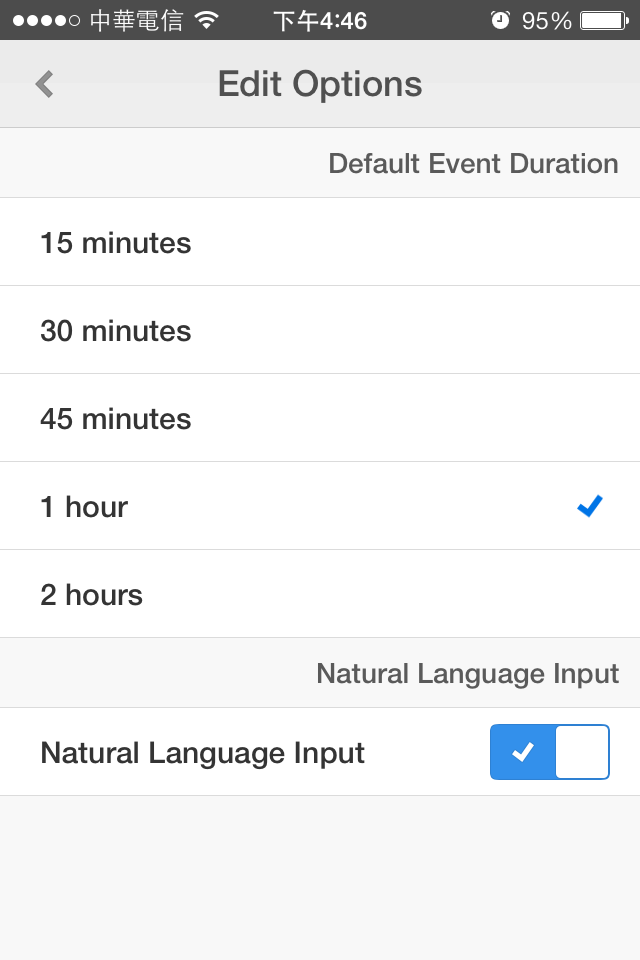Go back from Edit Options
The width and height of the screenshot is (640, 960).
pyautogui.click(x=44, y=84)
